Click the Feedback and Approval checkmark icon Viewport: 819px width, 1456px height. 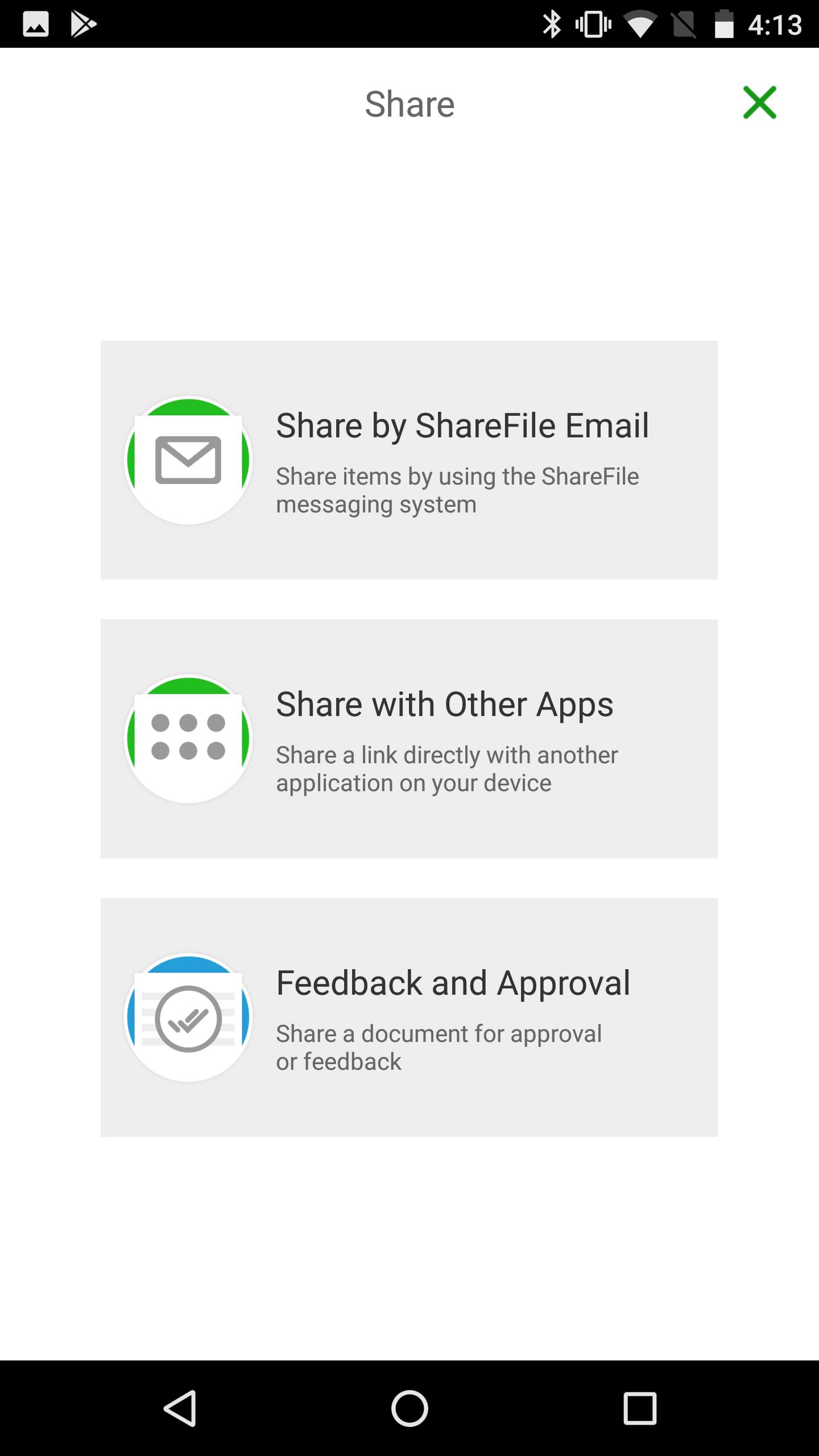188,1018
